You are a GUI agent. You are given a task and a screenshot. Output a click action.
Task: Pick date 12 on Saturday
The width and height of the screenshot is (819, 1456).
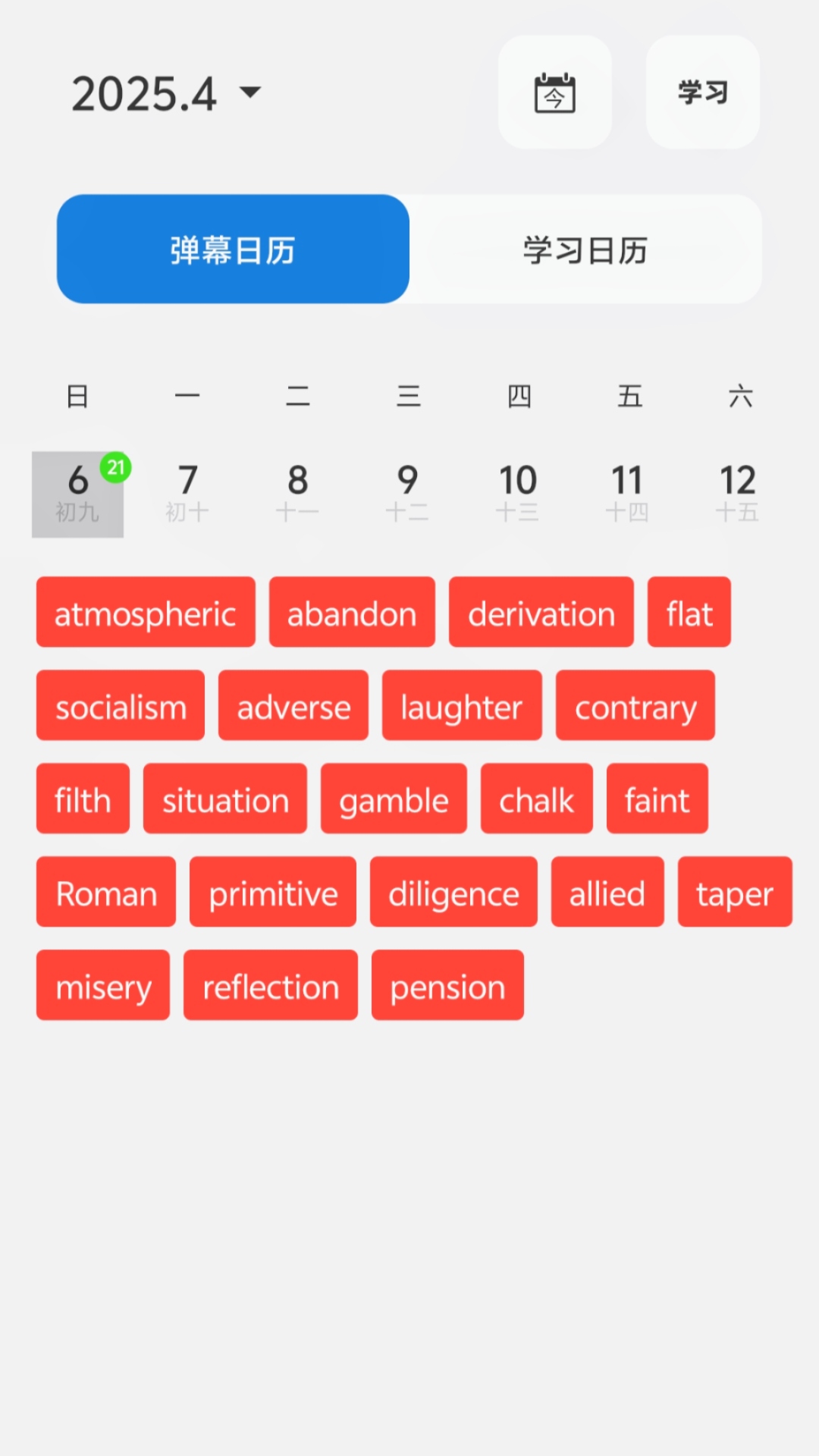738,494
